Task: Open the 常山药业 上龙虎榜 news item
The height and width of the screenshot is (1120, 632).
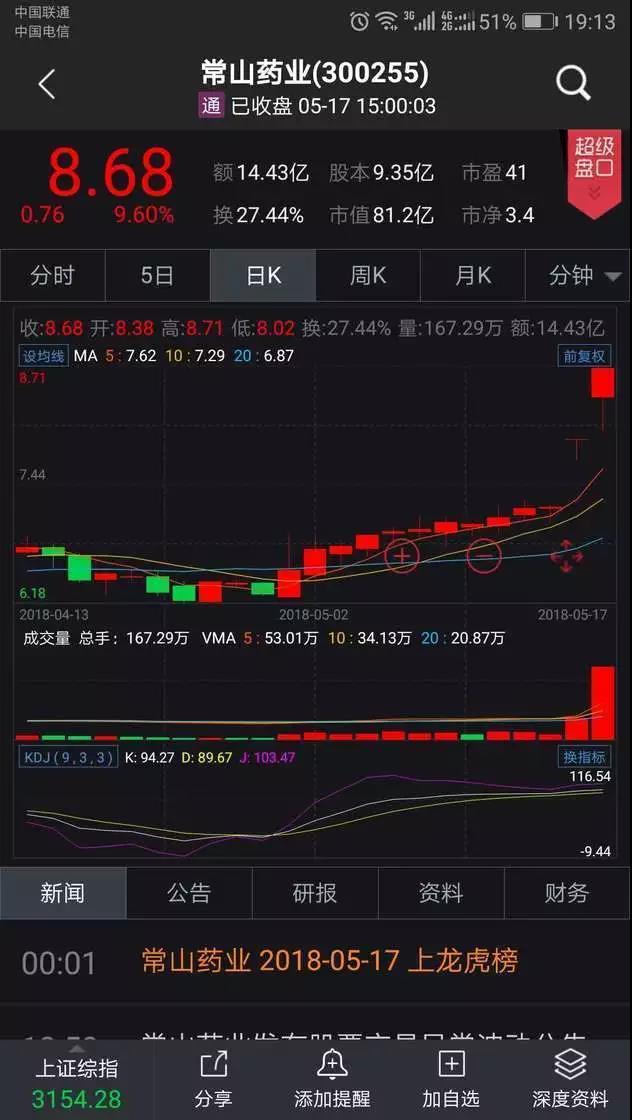Action: pos(330,962)
